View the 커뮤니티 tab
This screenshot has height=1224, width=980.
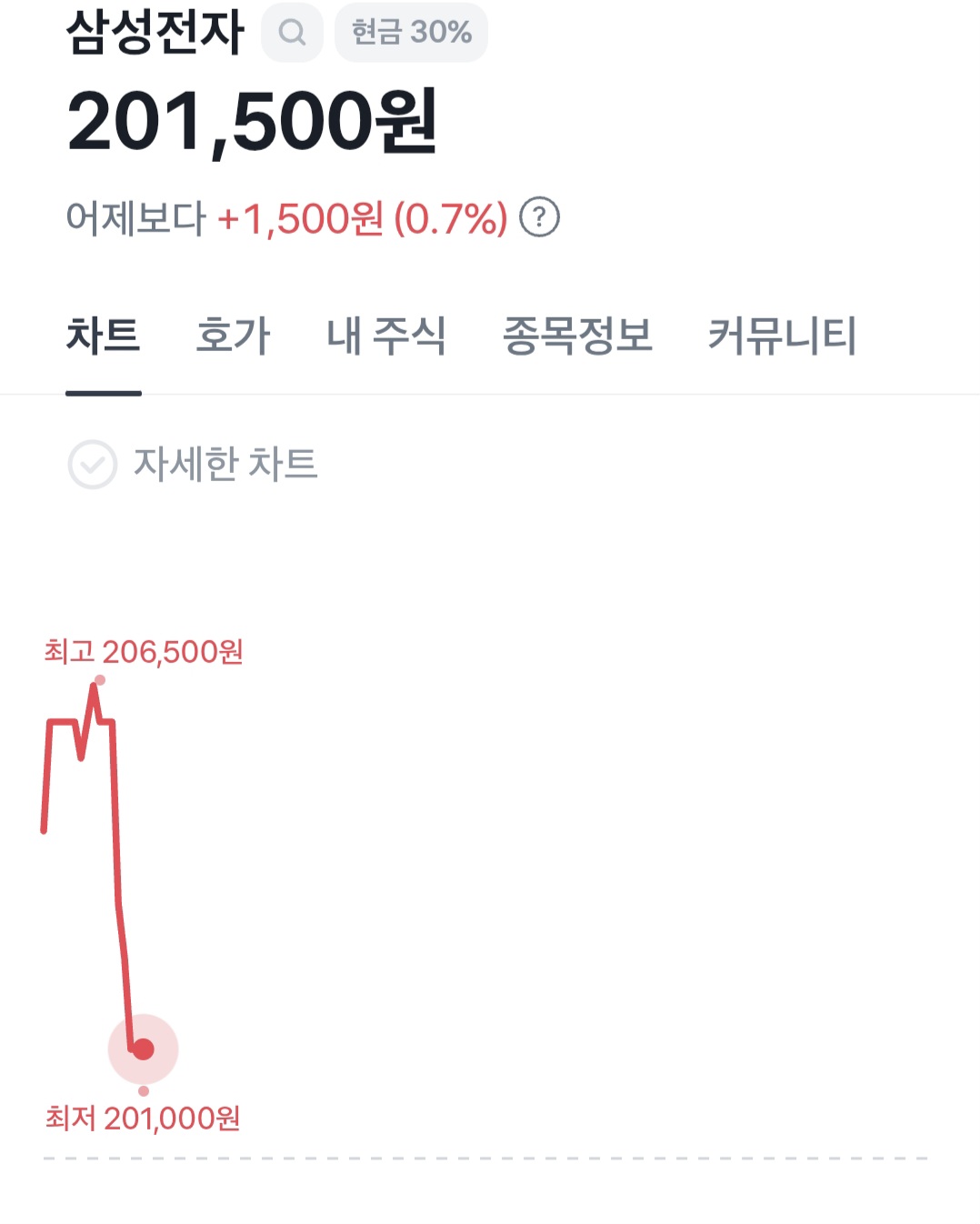coord(782,336)
